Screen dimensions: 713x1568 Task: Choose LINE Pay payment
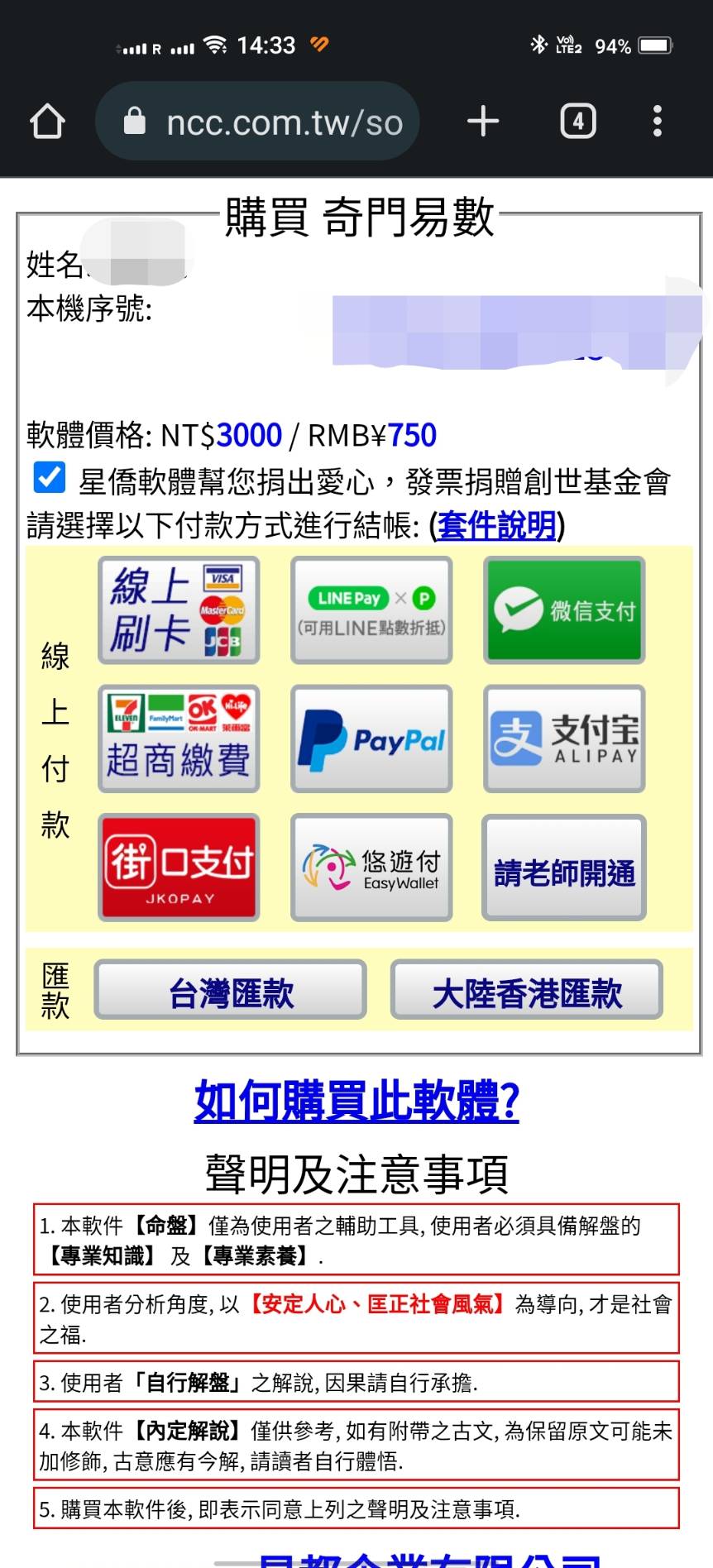(371, 610)
